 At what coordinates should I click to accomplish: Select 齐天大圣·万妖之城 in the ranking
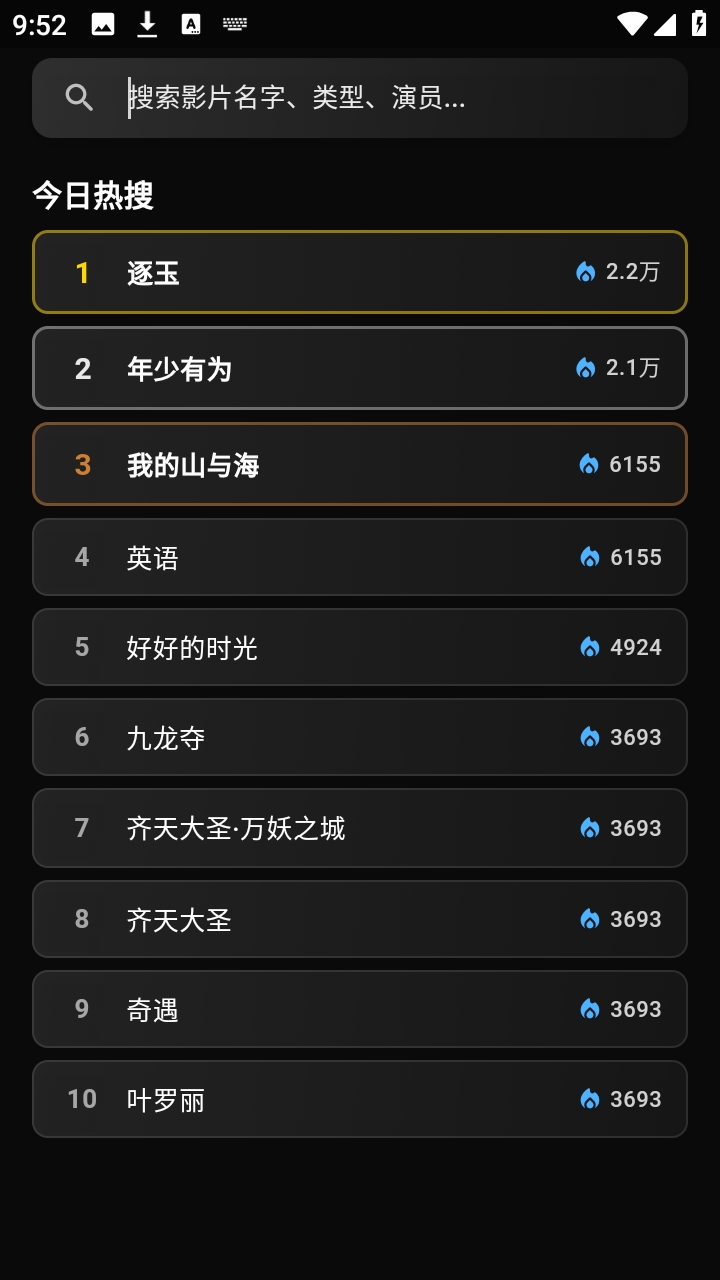point(360,828)
